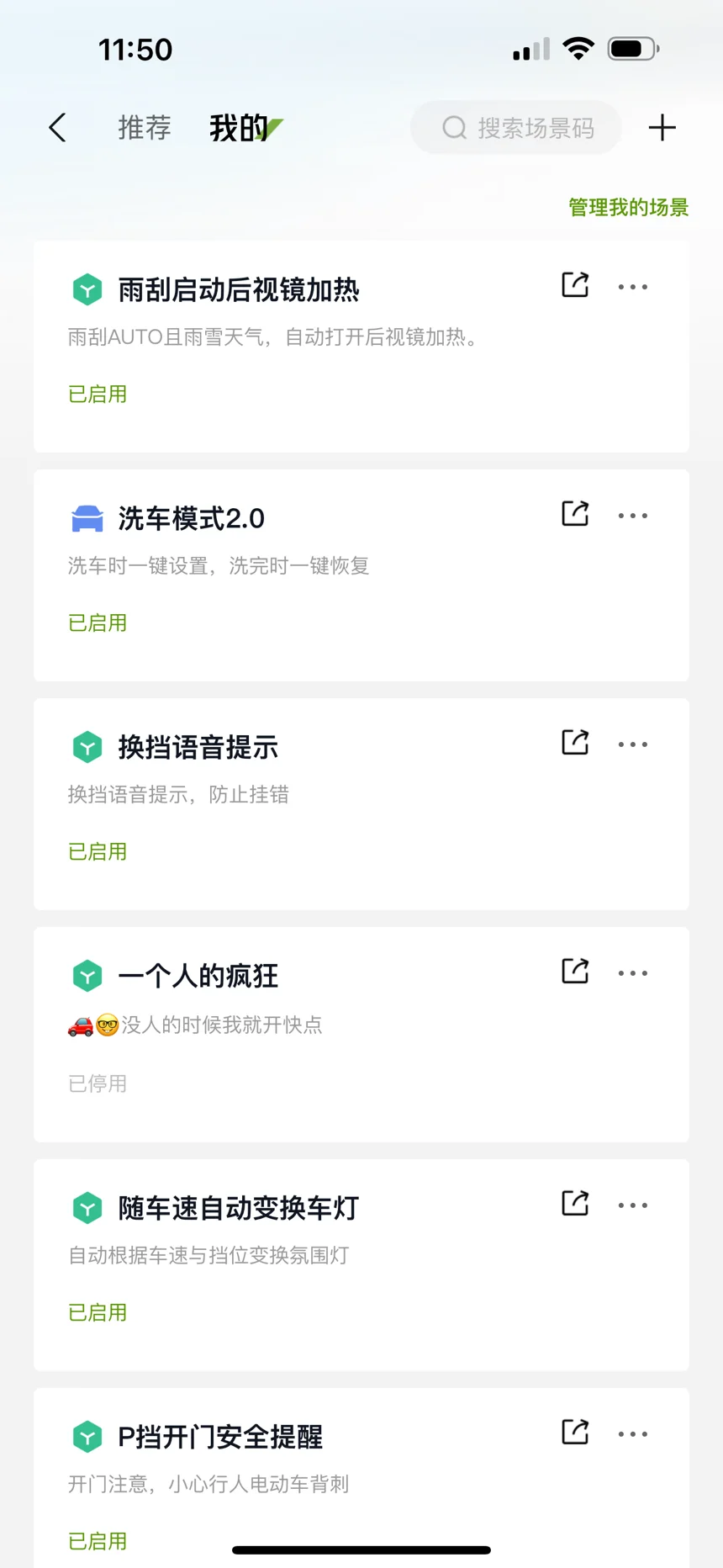This screenshot has height=1568, width=723.
Task: Open the 换挡语音提示 scene card
Action: [361, 804]
